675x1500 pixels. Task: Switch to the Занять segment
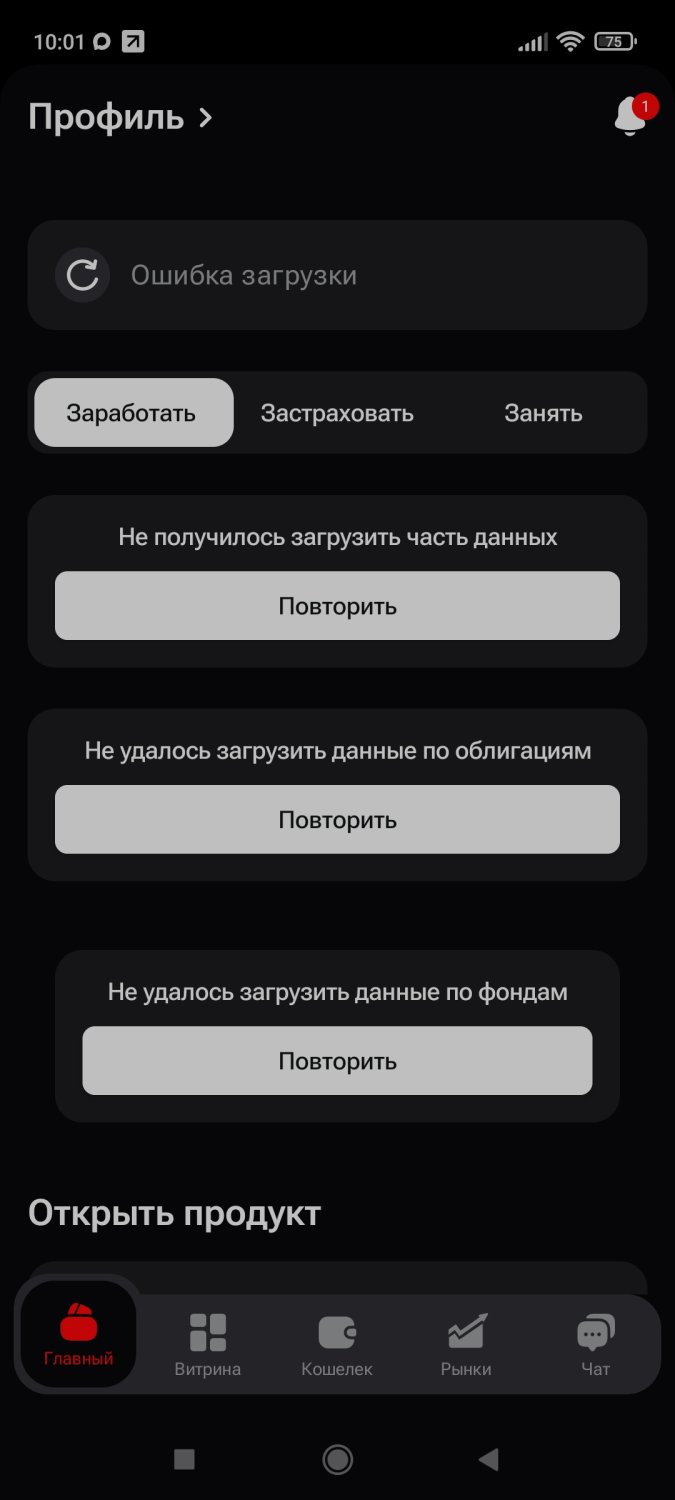pos(543,413)
